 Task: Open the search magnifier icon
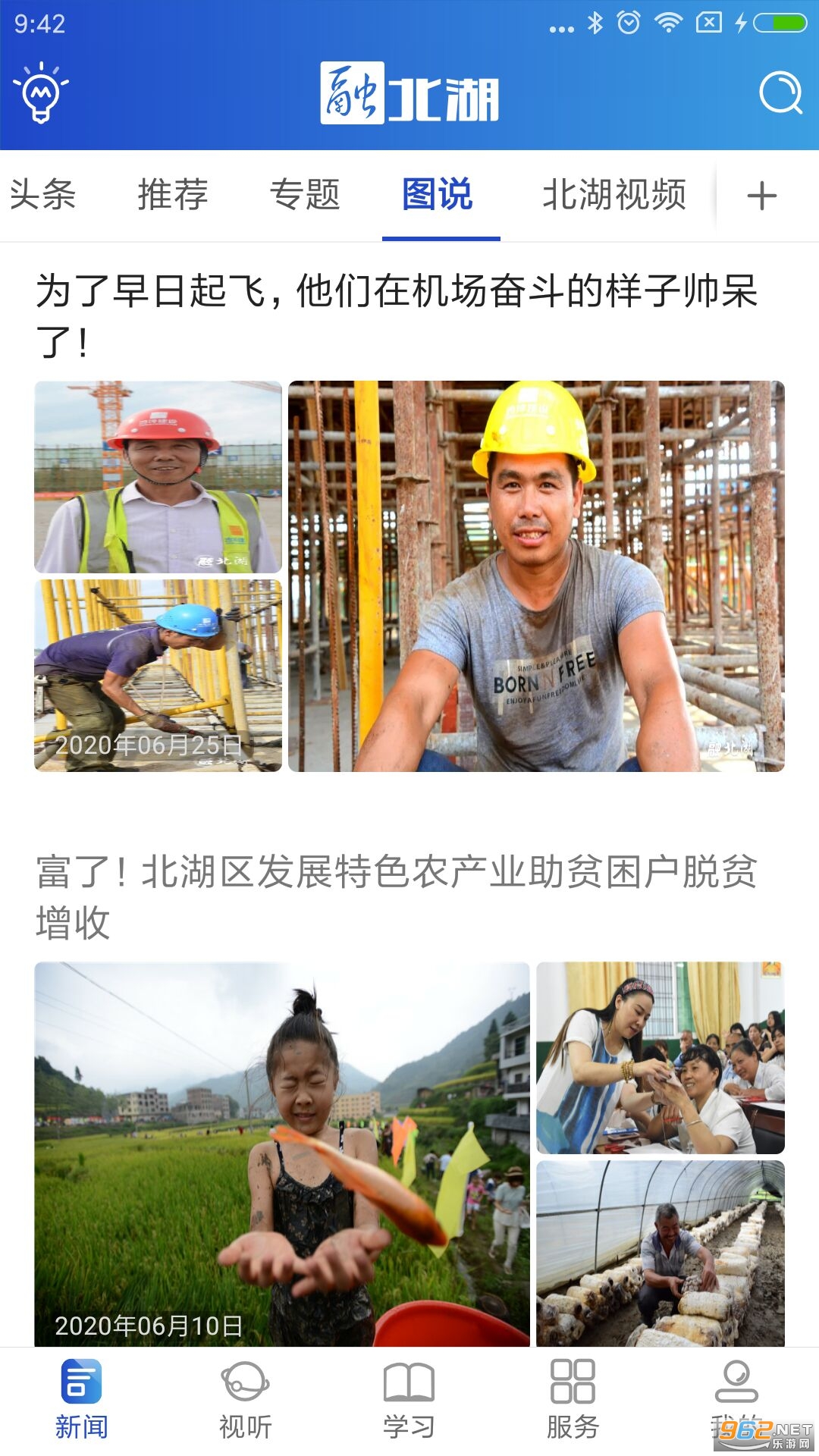[780, 93]
